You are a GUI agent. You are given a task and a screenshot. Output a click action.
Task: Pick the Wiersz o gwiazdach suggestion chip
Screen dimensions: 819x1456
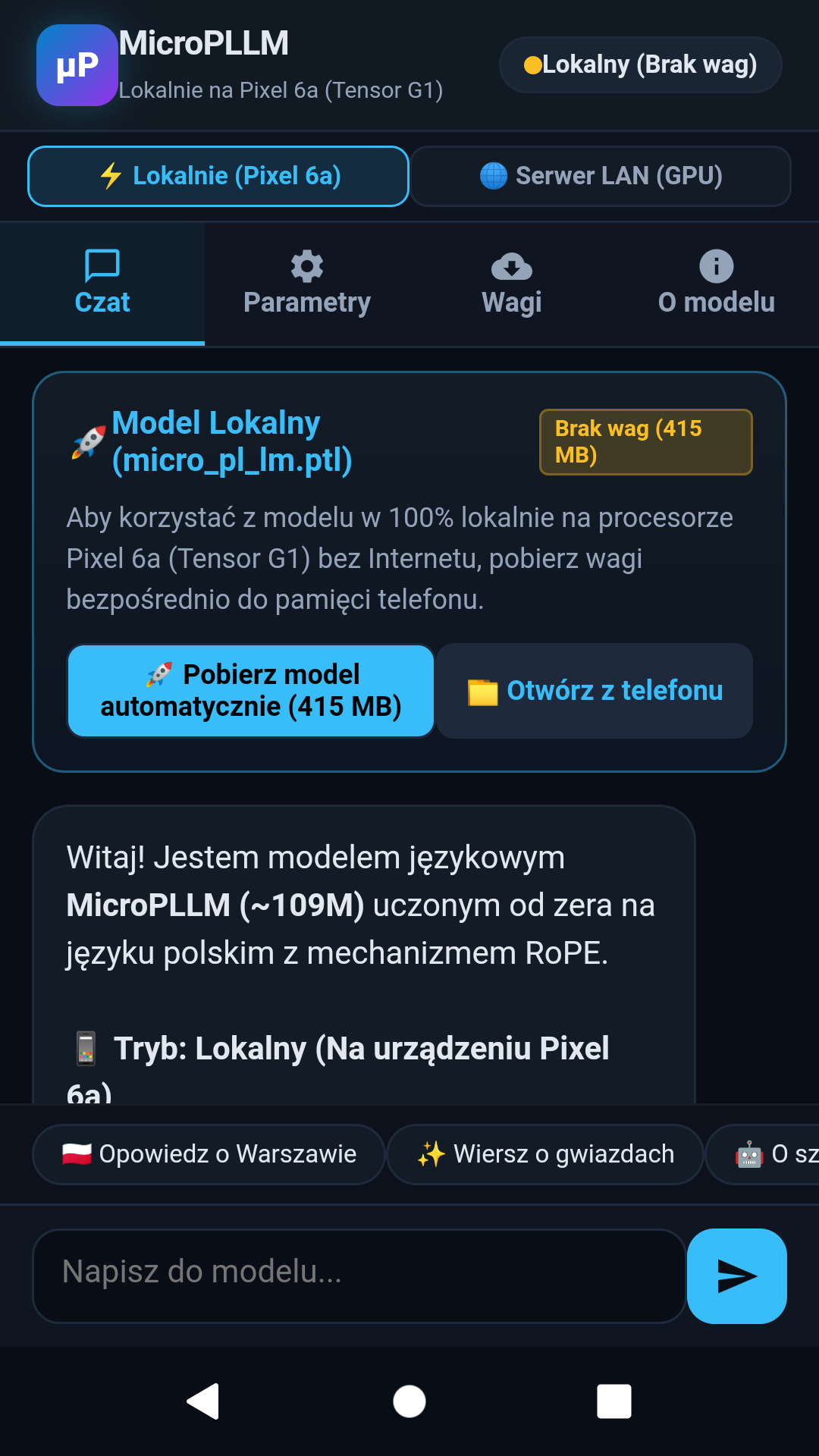pos(545,1154)
